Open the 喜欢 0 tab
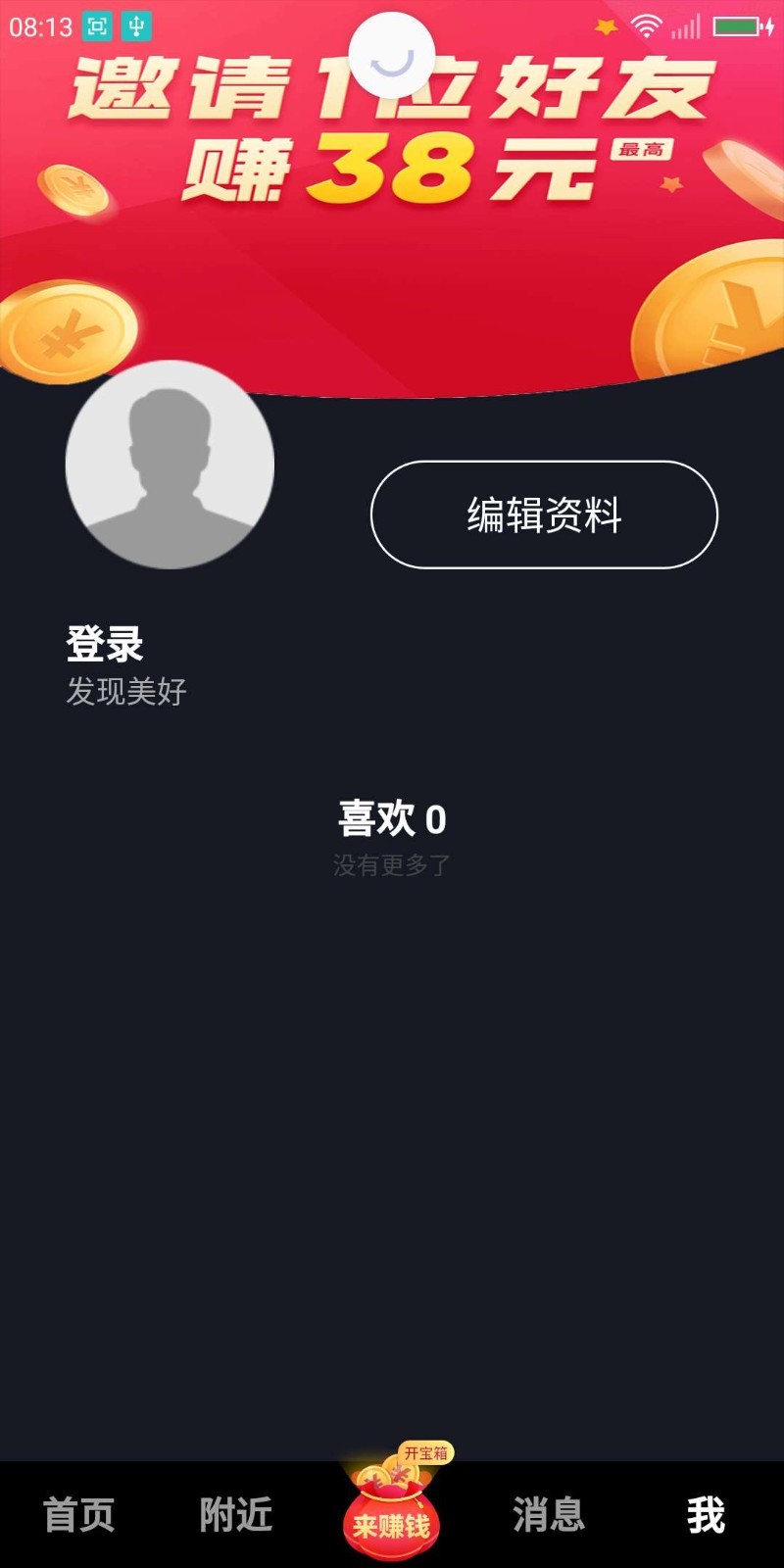The width and height of the screenshot is (784, 1568). click(391, 820)
